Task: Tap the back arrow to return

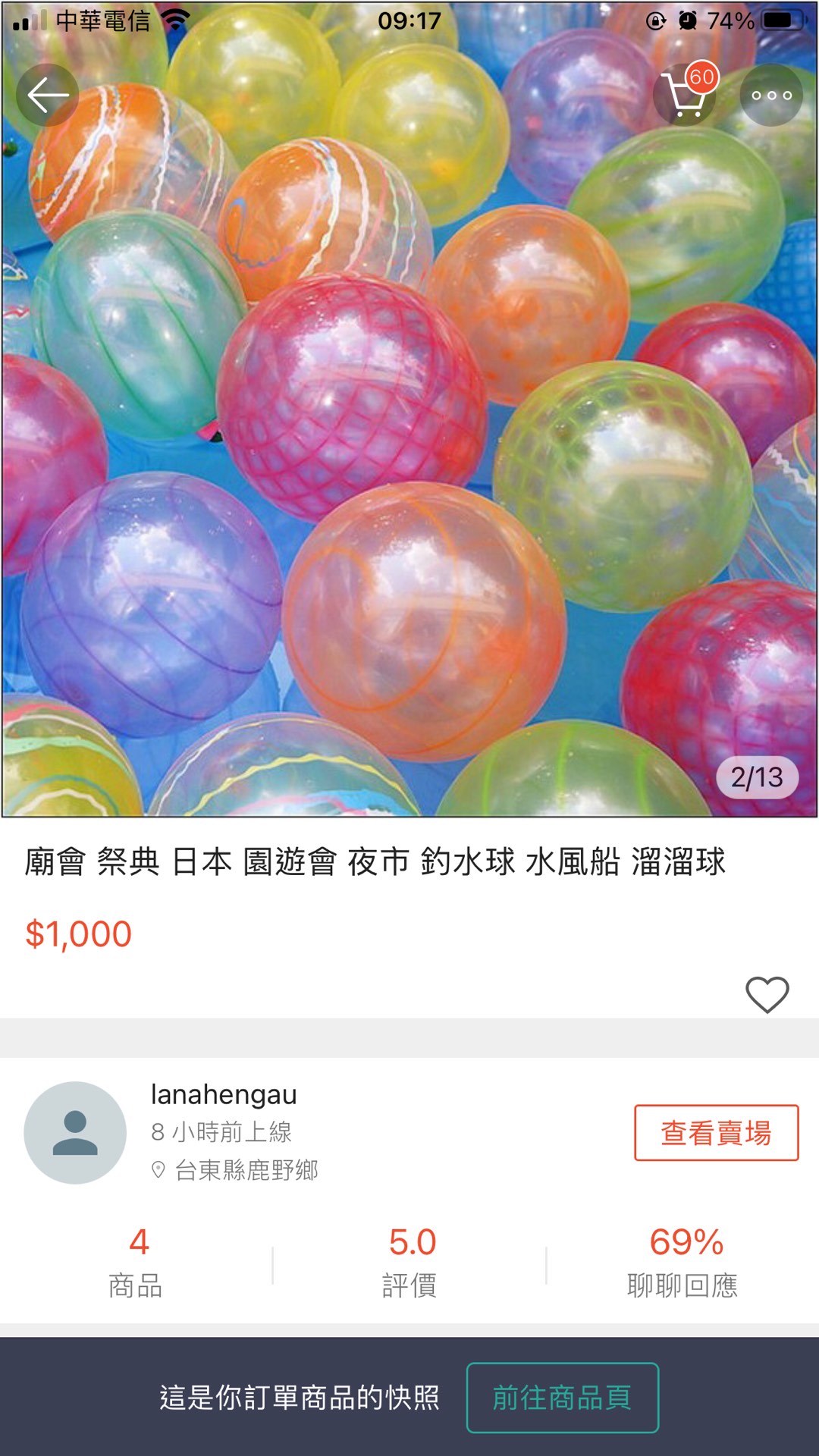Action: click(x=47, y=94)
